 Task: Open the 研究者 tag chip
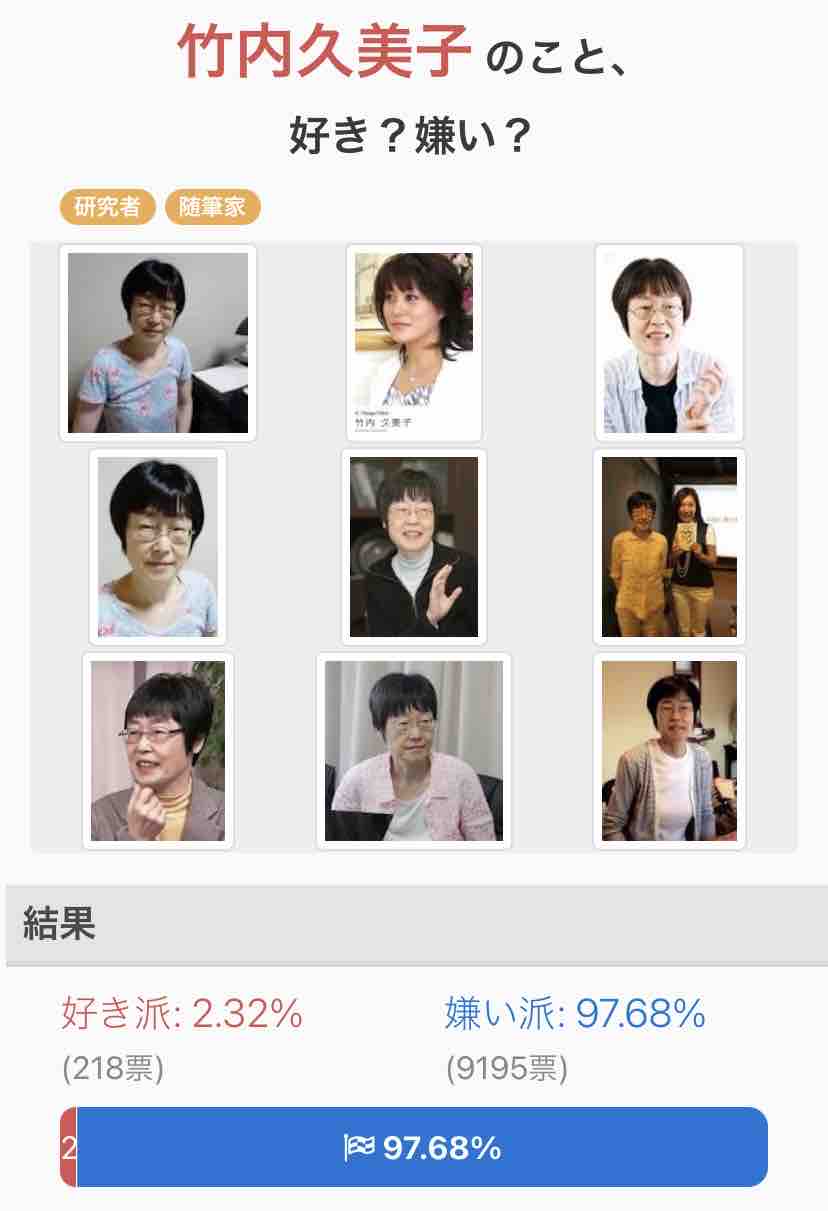[x=108, y=207]
